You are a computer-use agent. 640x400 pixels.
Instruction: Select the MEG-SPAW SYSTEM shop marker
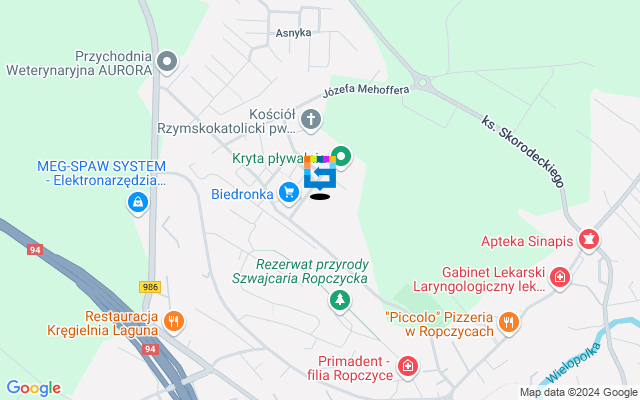(x=137, y=204)
